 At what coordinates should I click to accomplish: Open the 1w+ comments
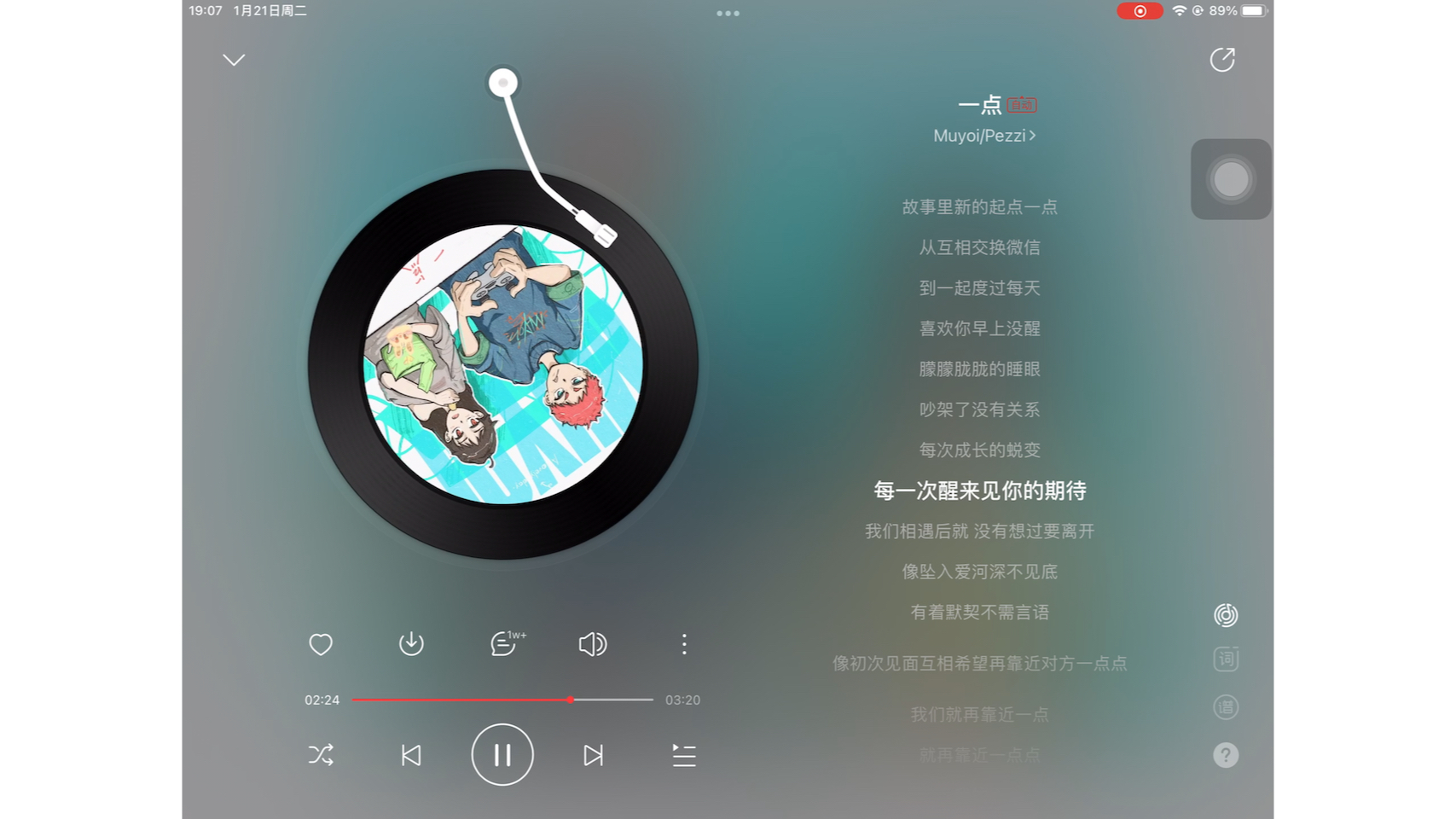[x=504, y=644]
